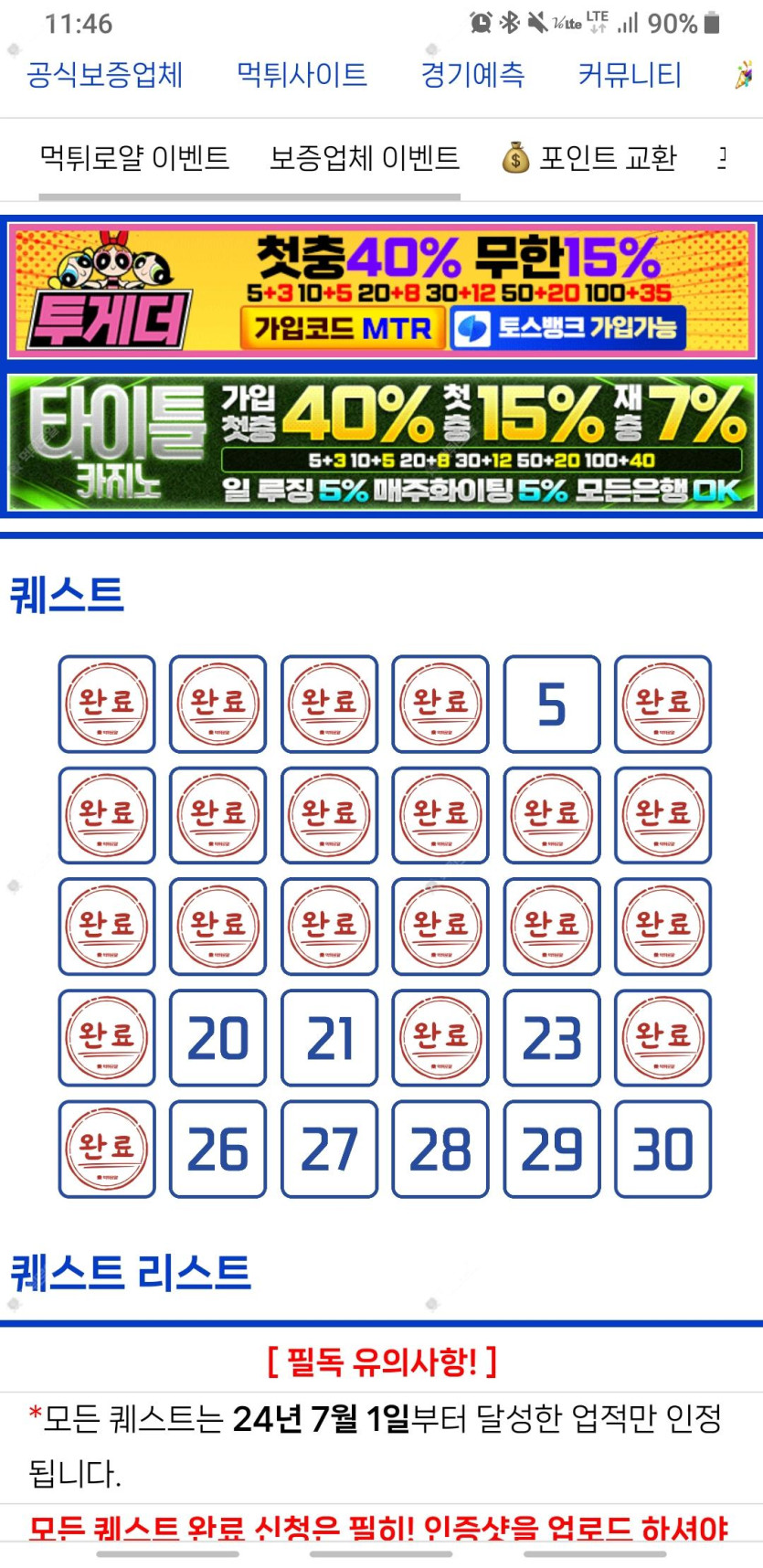This screenshot has width=763, height=1568.
Task: Tap quest tile number 5
Action: point(551,704)
